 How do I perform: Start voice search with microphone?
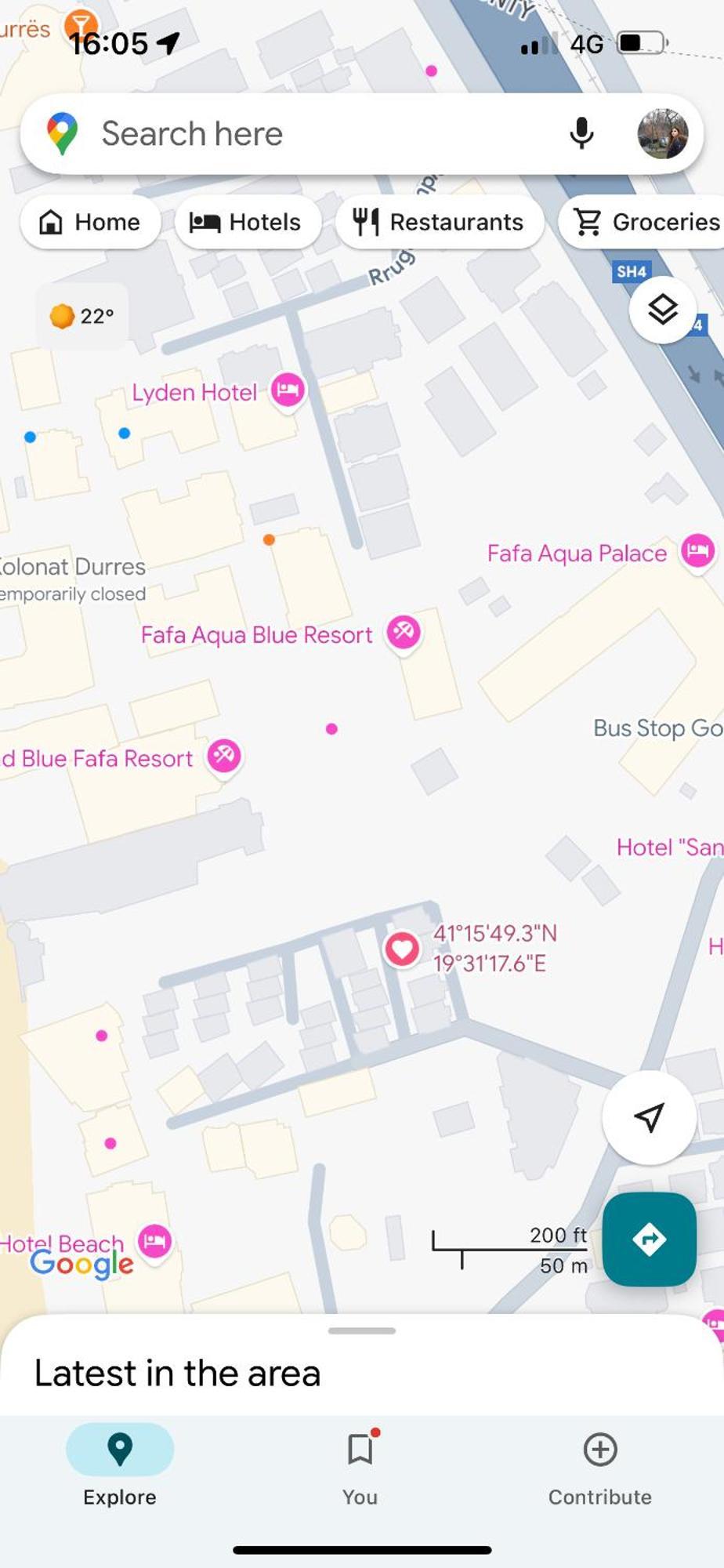581,134
